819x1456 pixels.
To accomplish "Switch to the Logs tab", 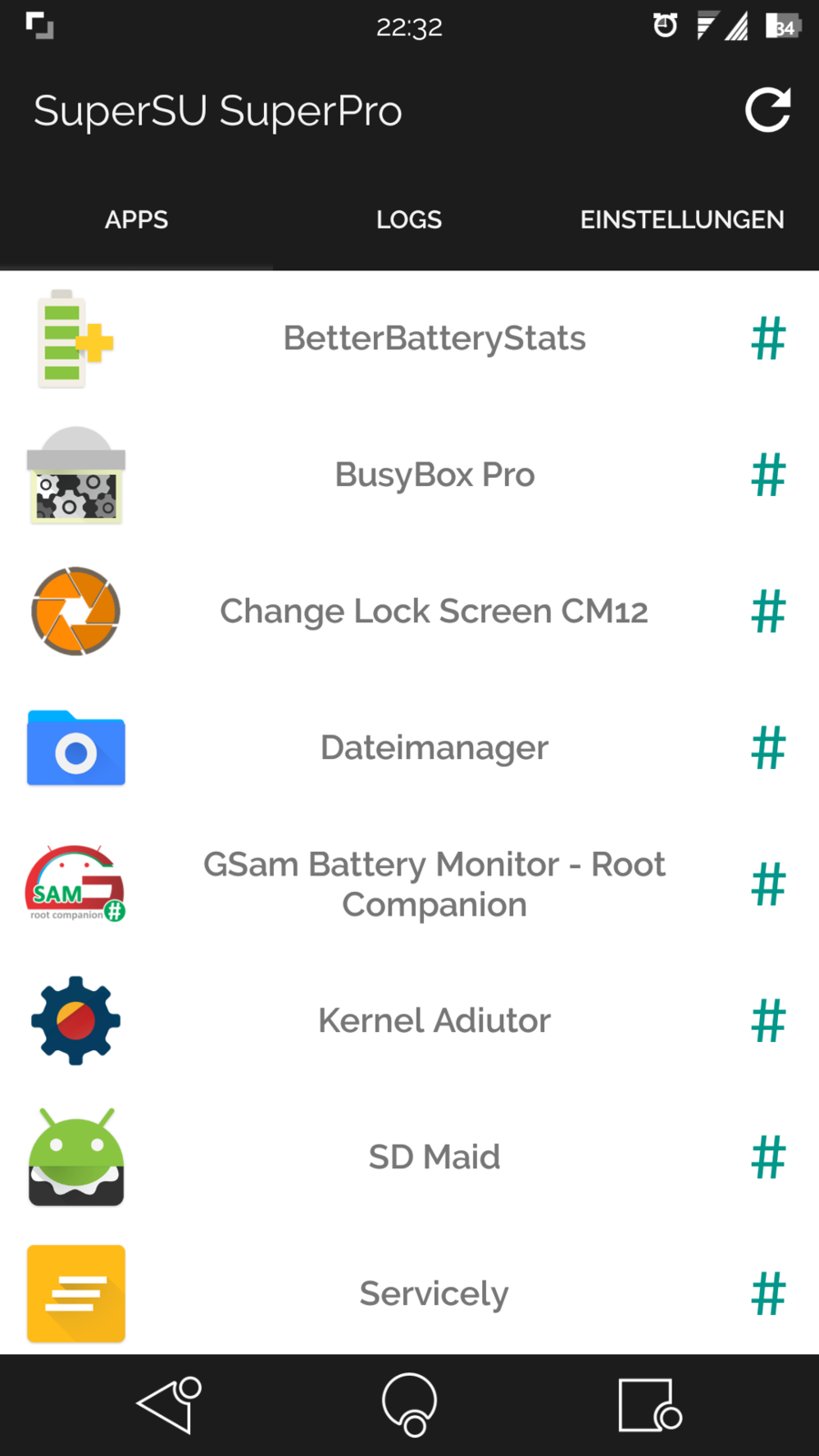I will pos(409,219).
